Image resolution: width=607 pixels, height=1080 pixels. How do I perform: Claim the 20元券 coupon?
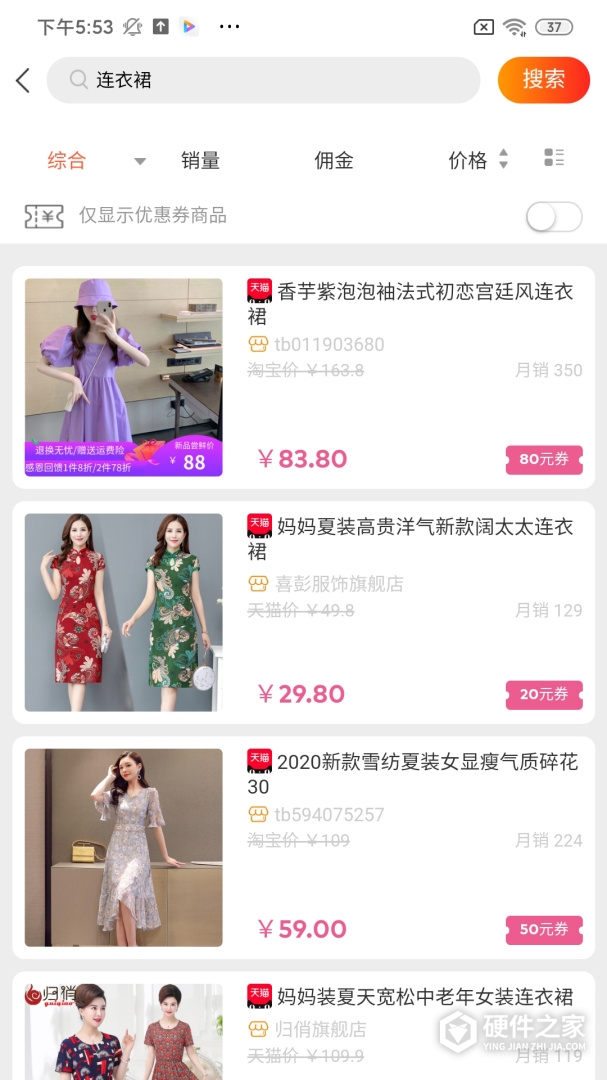click(544, 694)
